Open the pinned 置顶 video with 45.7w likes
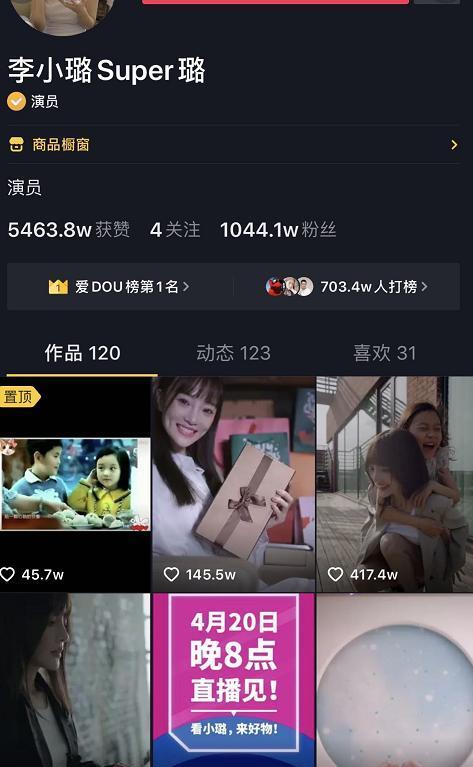Image resolution: width=473 pixels, height=767 pixels. point(75,484)
